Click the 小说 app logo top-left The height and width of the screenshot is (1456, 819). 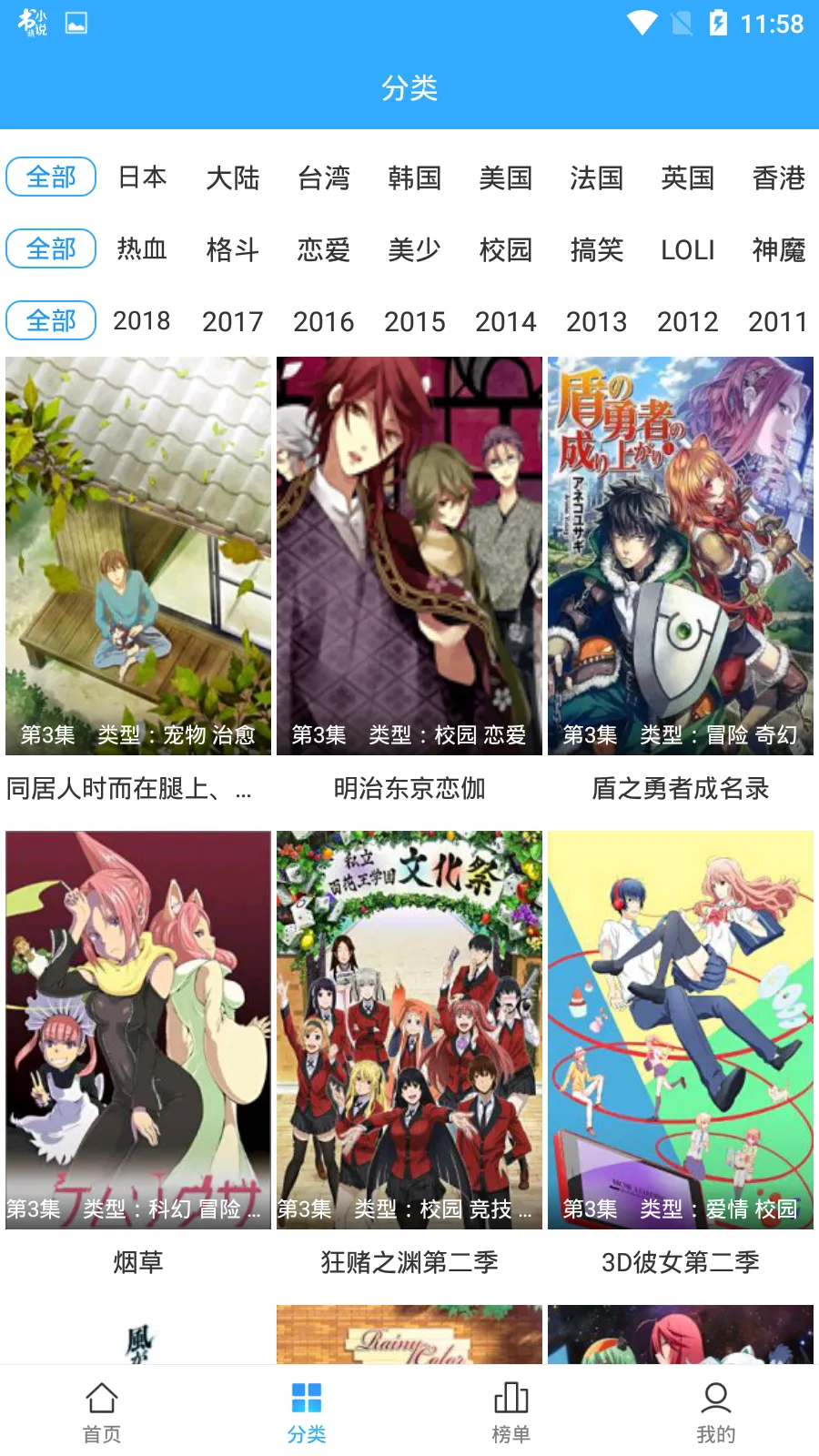click(x=35, y=22)
